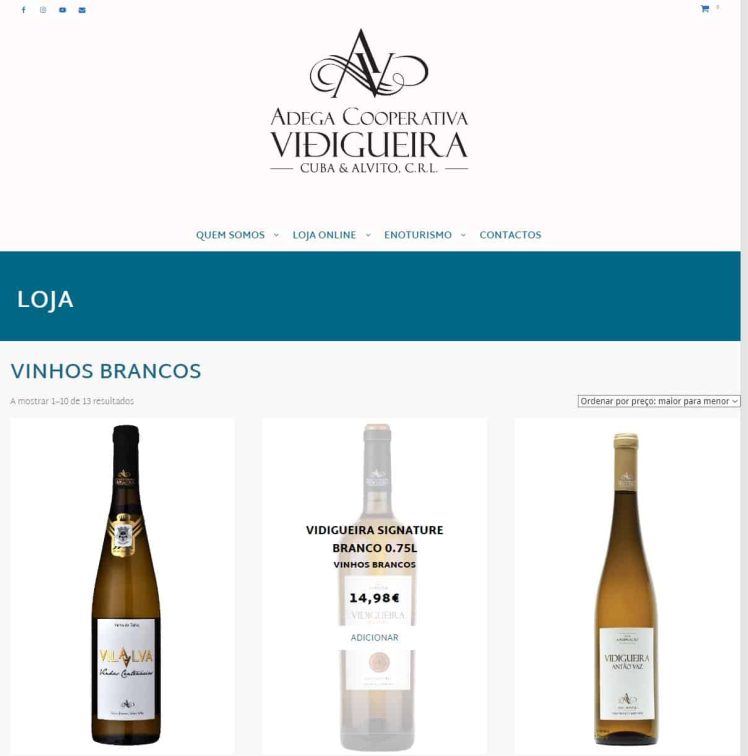
Task: Open the Instagram profile icon
Action: point(43,10)
